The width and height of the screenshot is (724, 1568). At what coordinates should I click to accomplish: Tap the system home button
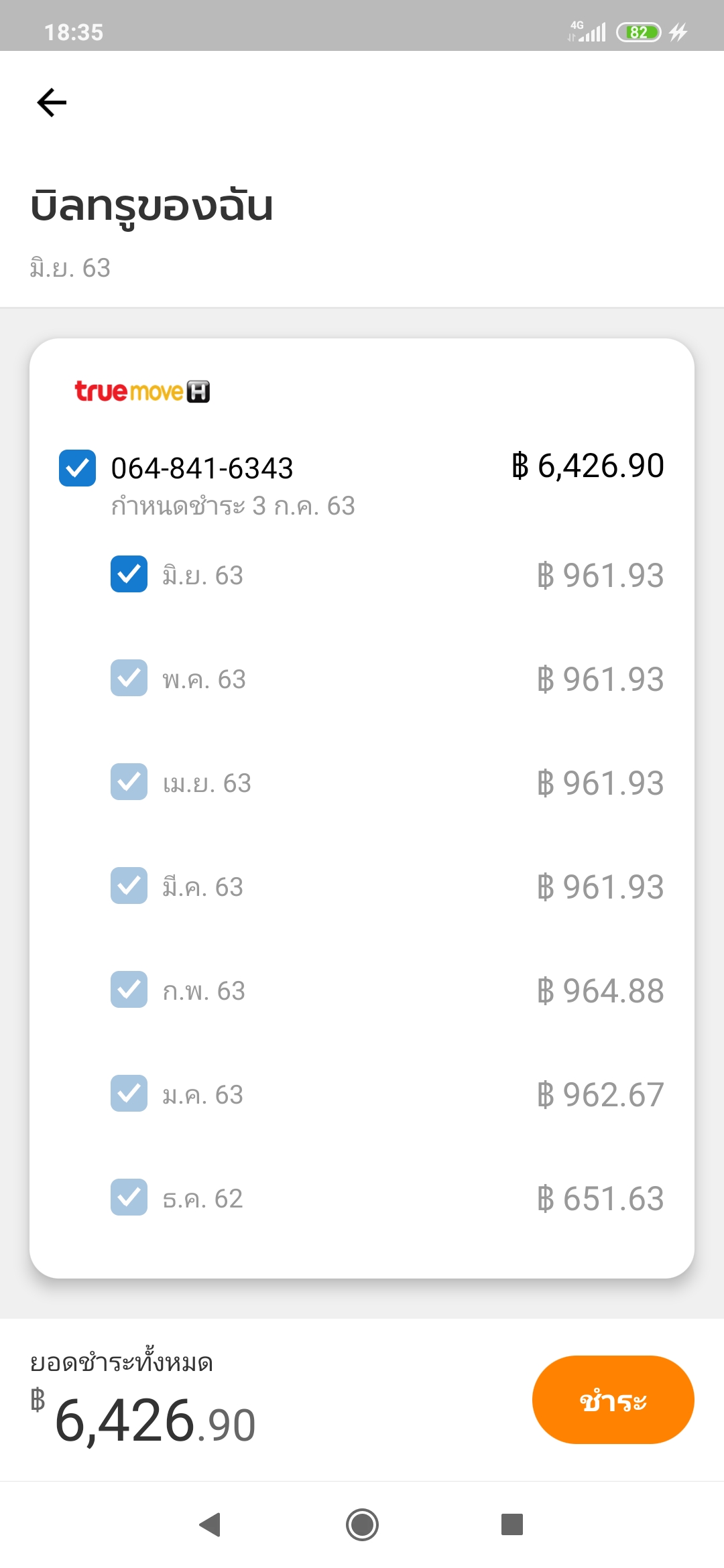point(362,1524)
